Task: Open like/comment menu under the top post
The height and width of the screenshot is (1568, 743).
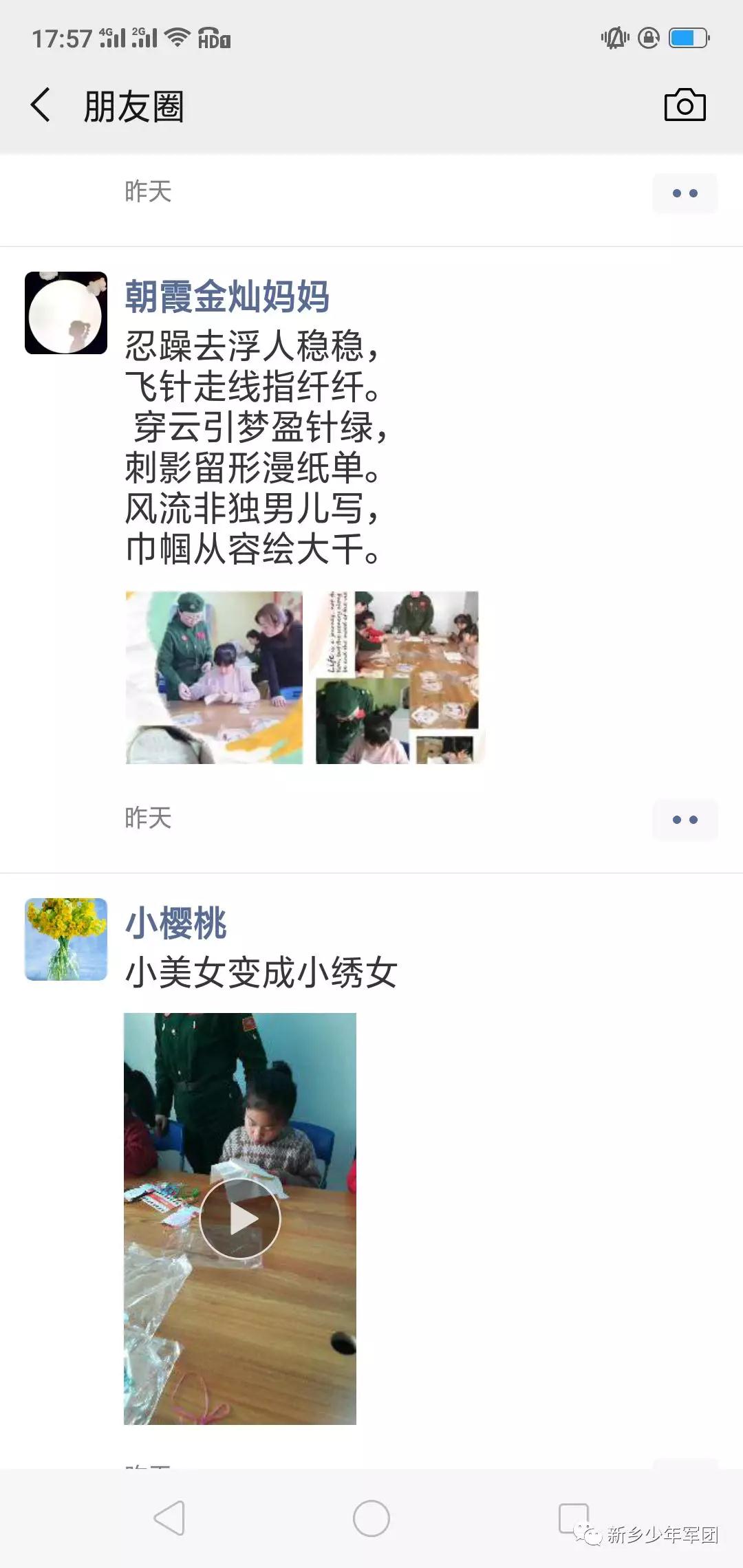Action: [x=685, y=193]
